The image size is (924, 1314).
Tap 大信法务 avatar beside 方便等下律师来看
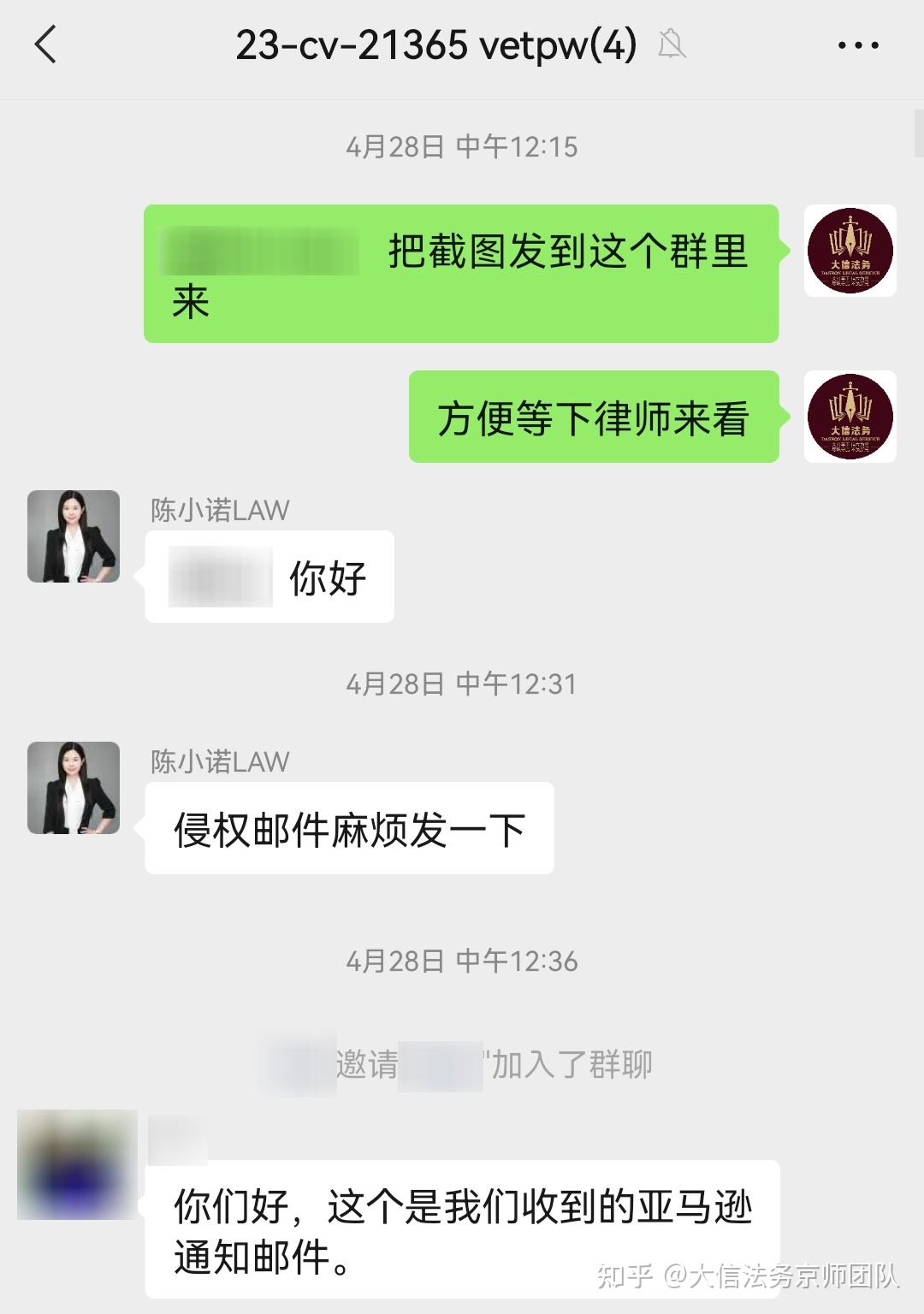(x=850, y=417)
